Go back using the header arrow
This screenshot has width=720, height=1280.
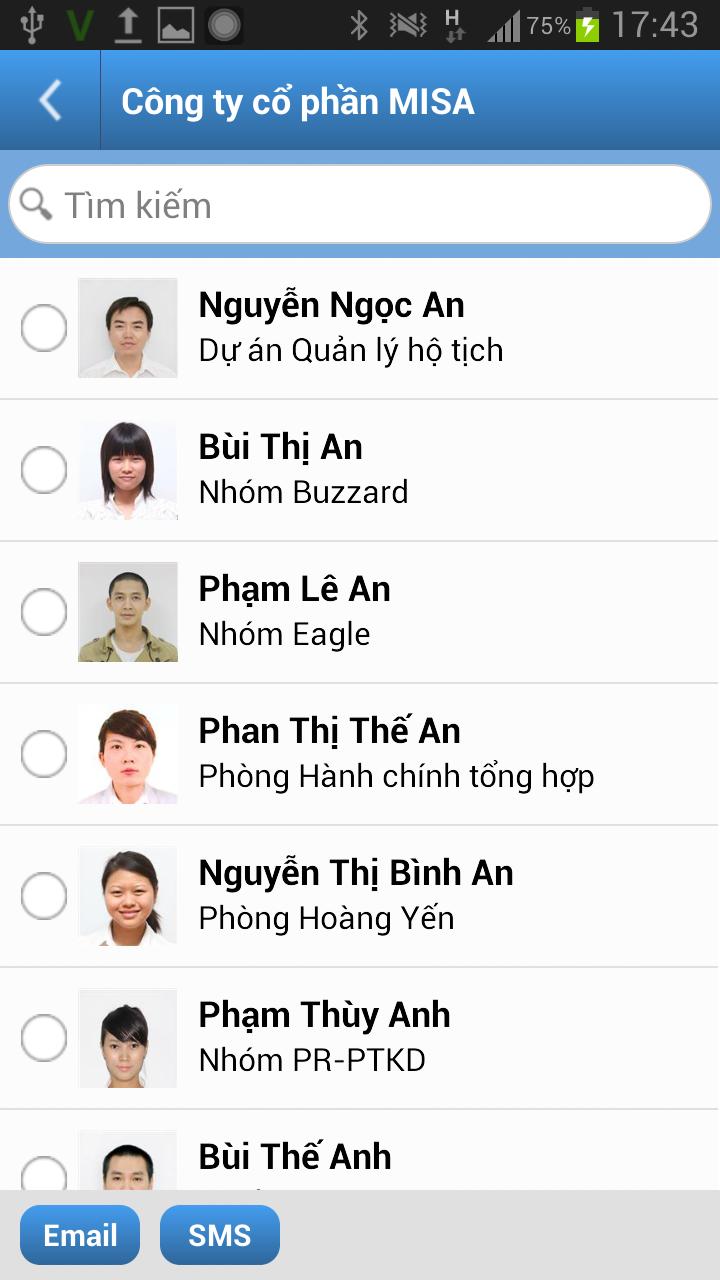pos(50,101)
